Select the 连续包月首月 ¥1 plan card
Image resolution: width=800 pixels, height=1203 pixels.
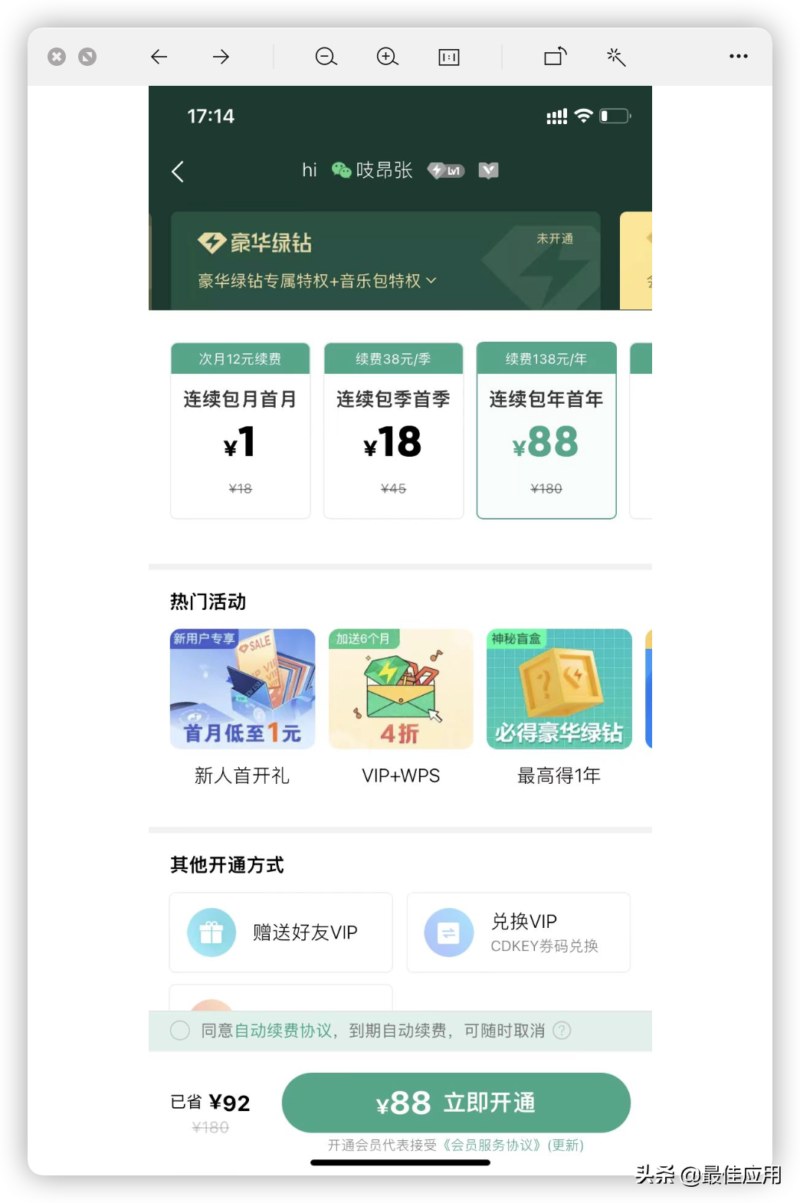tap(240, 430)
